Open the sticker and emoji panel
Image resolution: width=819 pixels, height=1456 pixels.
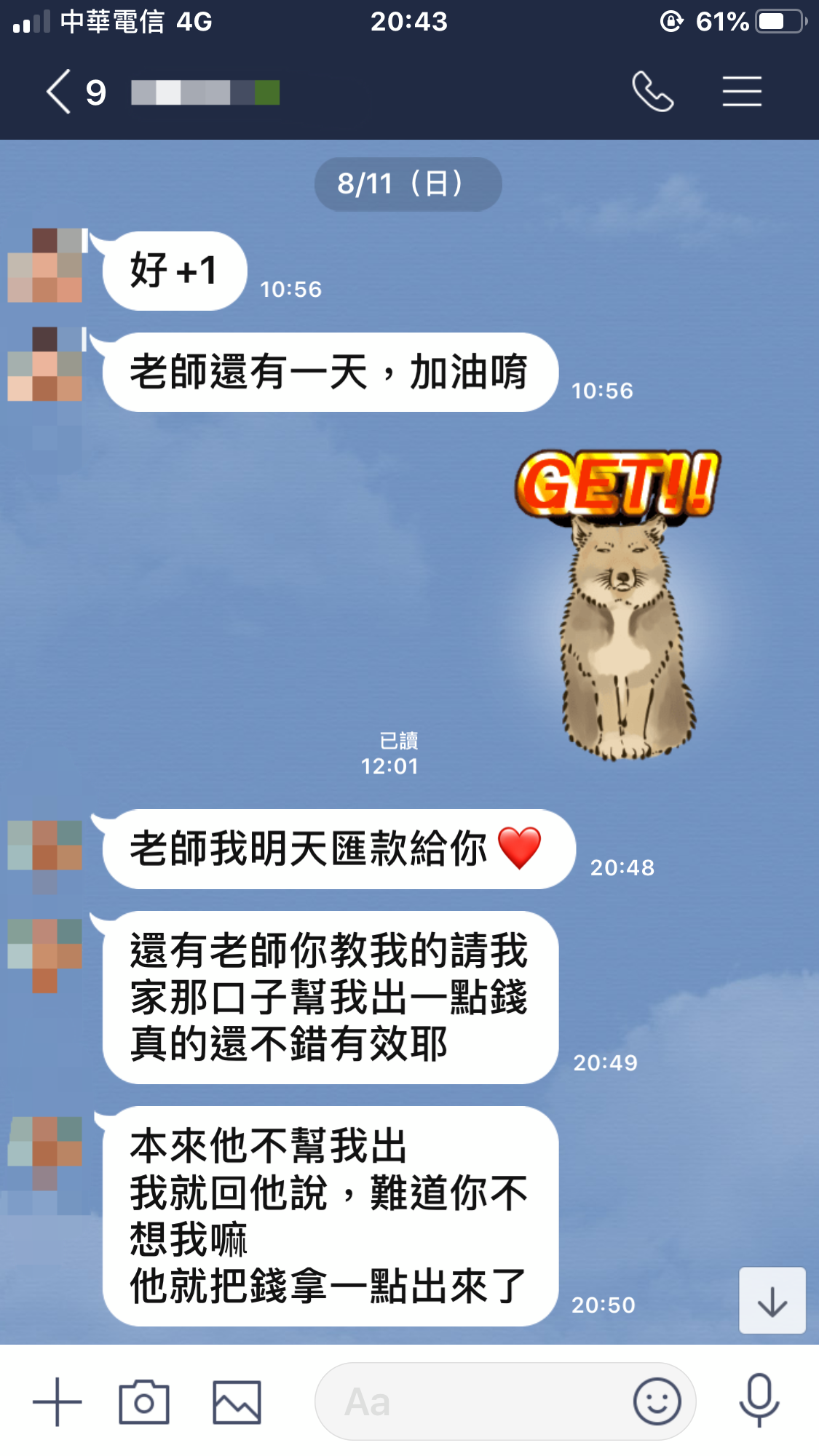(657, 1401)
